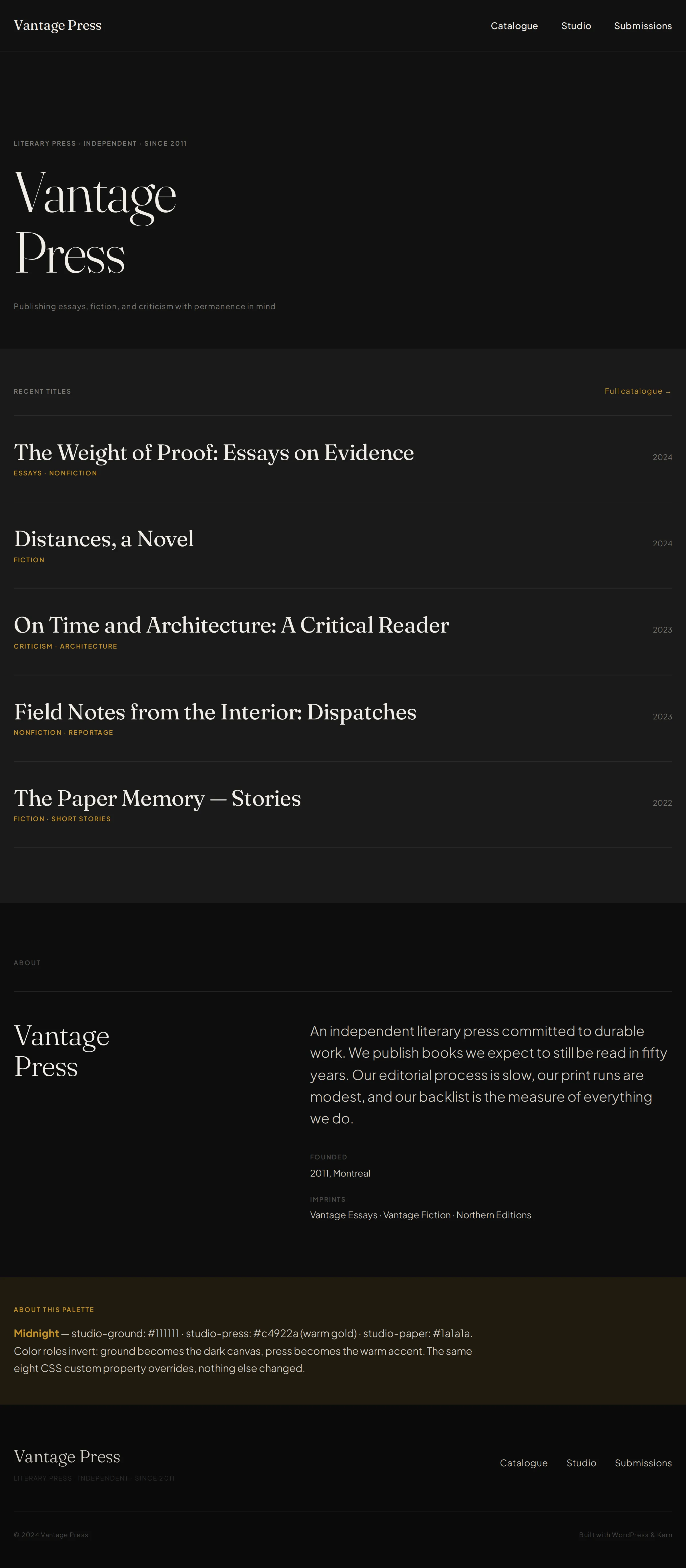Open On Time and Architecture title
The width and height of the screenshot is (686, 1568).
231,625
